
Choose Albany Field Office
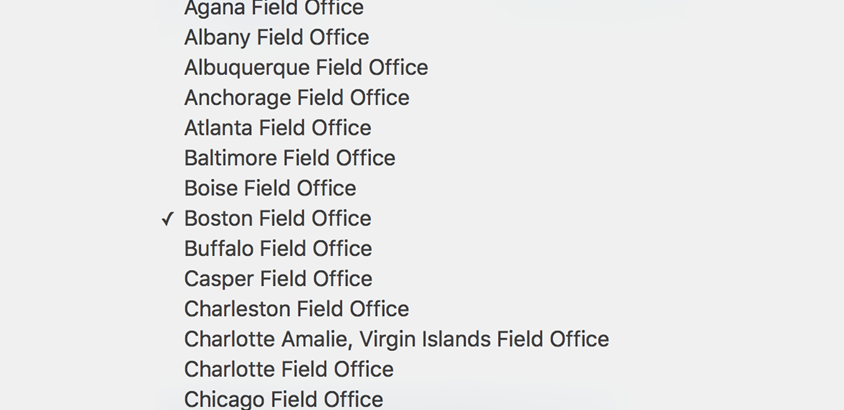click(x=276, y=38)
